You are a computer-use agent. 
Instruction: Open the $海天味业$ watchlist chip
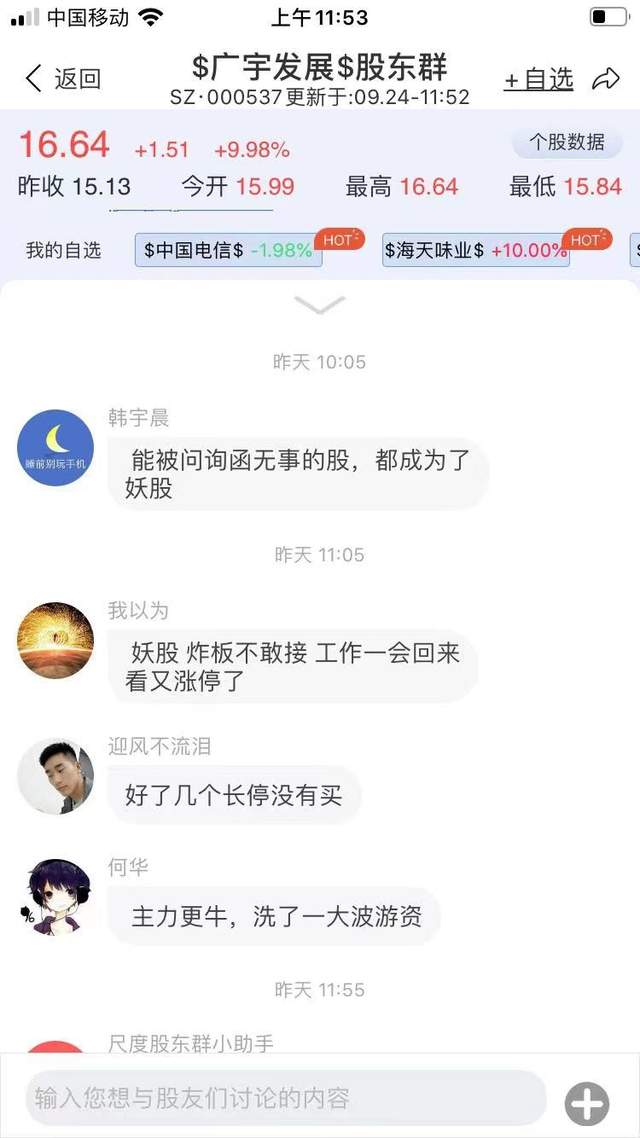pyautogui.click(x=475, y=250)
